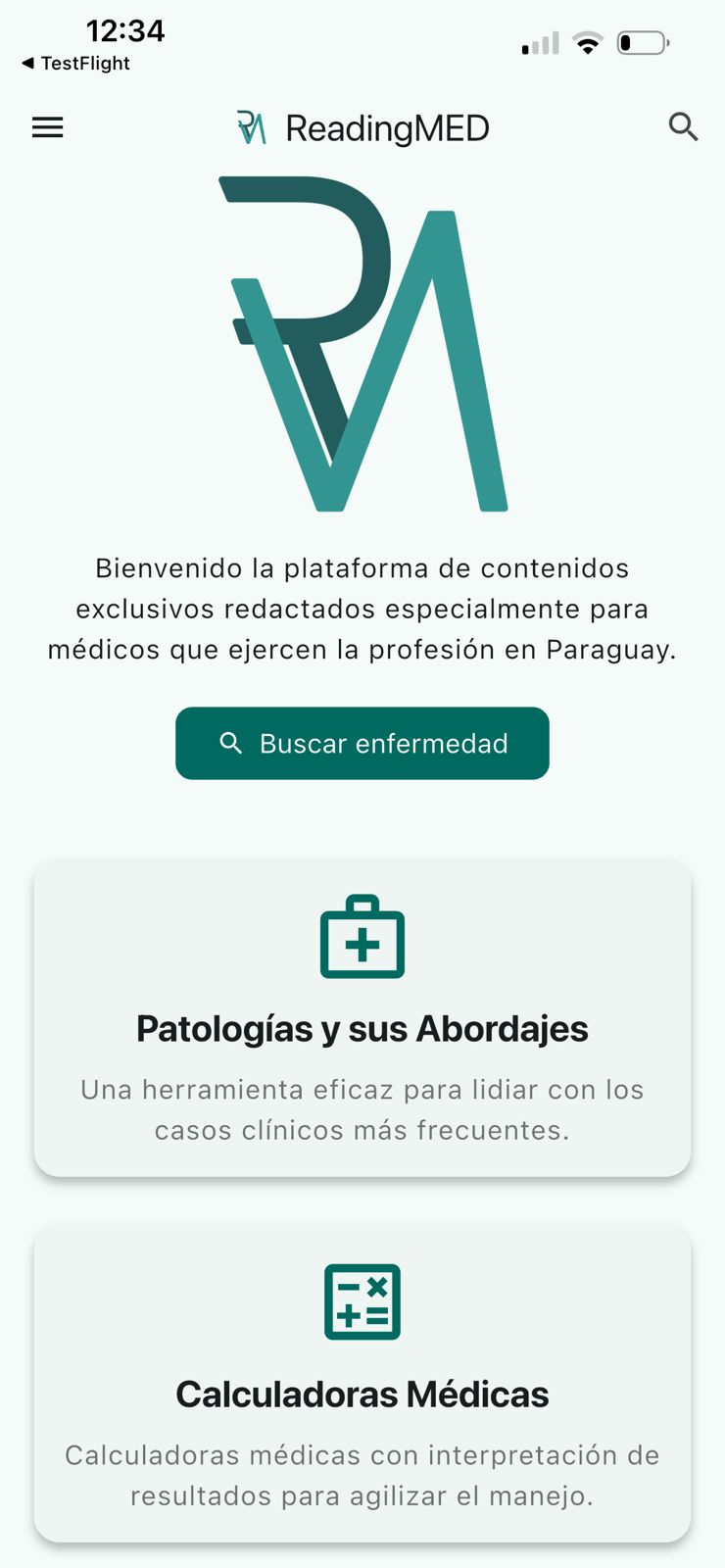Tap the Patologías card description text

[362, 1108]
